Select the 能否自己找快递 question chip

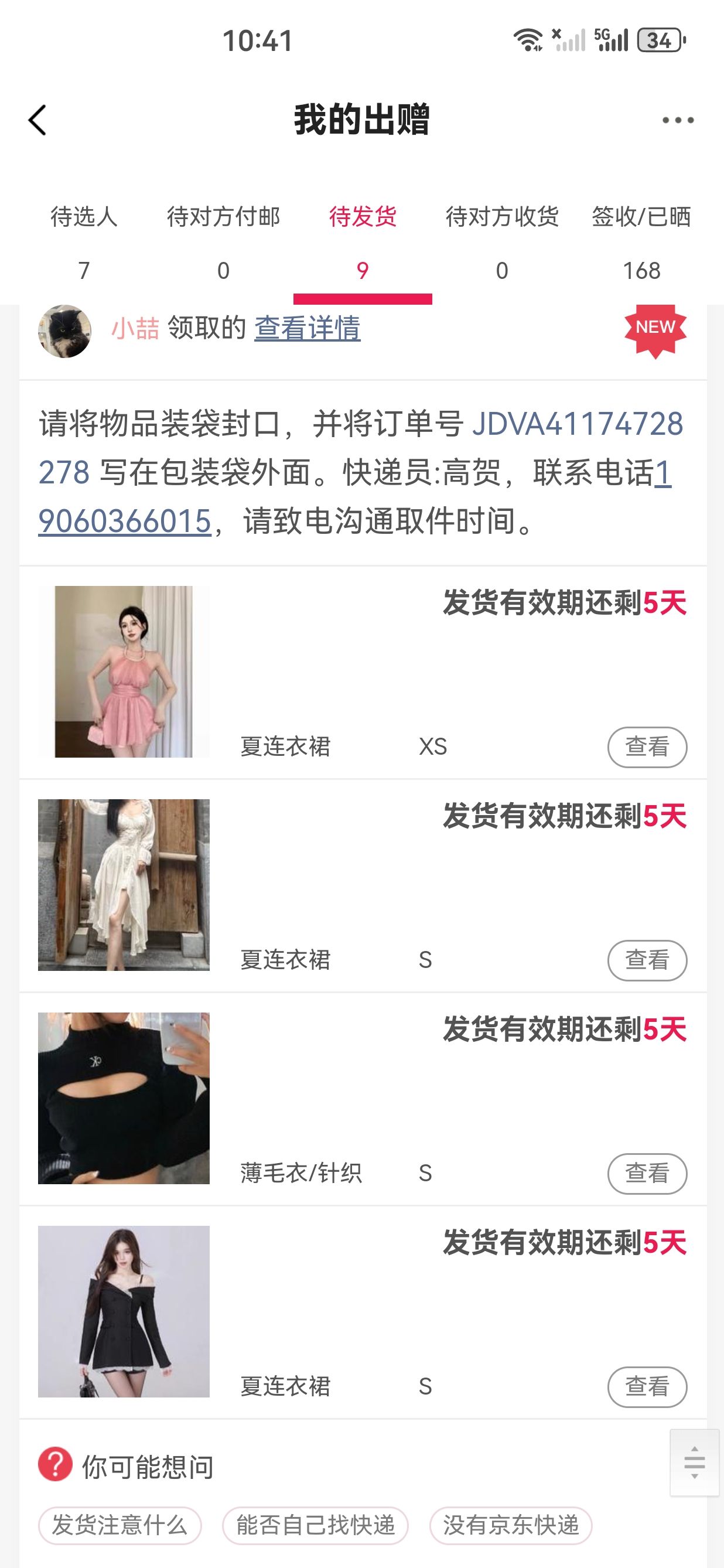coord(315,1525)
